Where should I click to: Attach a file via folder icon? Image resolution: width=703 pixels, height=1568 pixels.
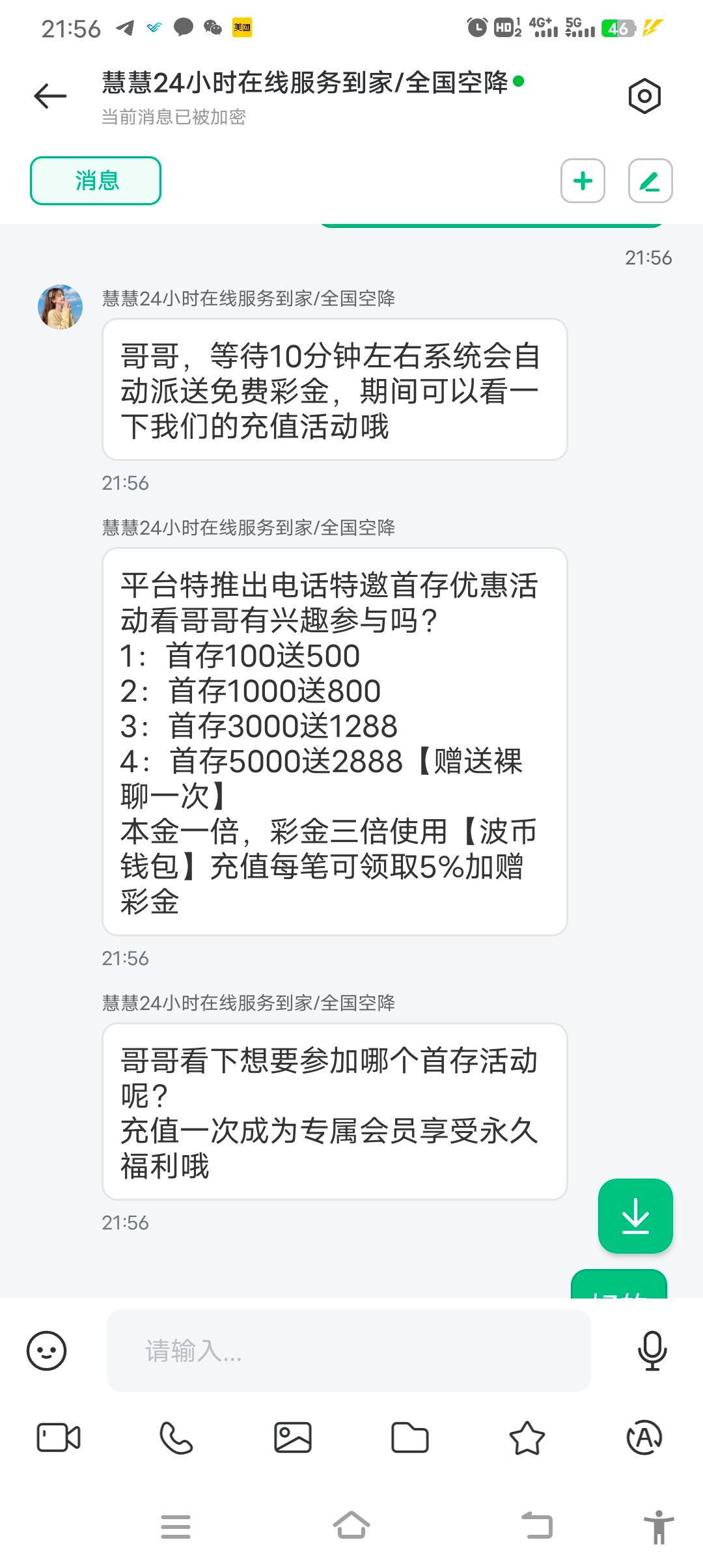click(x=410, y=1438)
